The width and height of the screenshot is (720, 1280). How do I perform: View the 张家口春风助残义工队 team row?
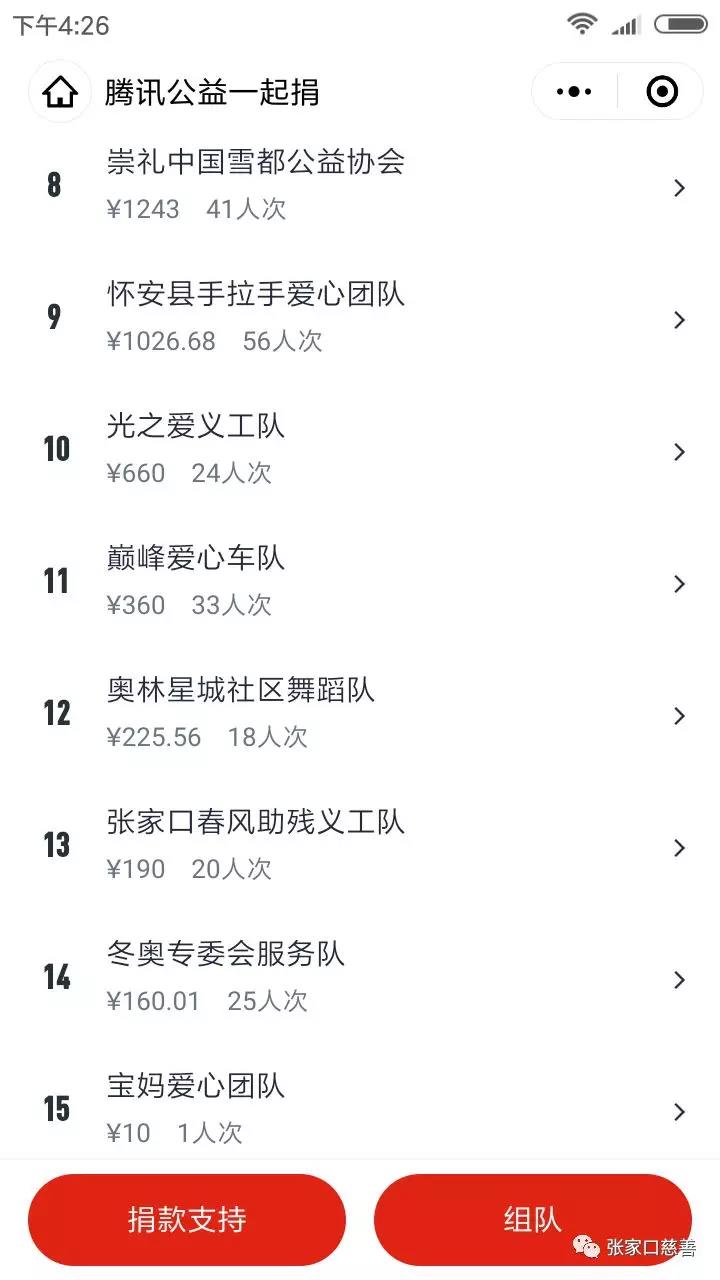click(360, 846)
